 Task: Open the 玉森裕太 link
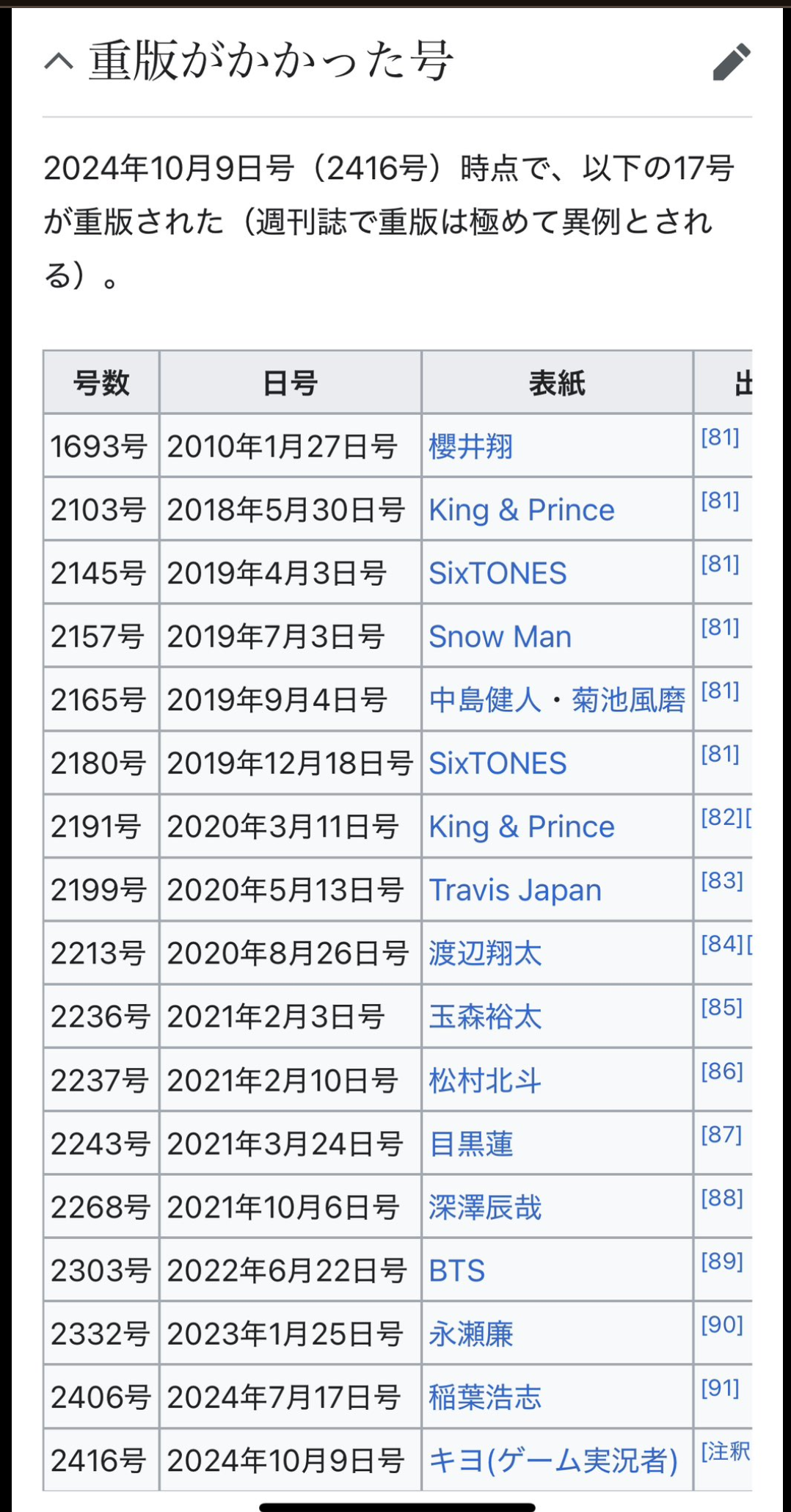click(485, 1017)
